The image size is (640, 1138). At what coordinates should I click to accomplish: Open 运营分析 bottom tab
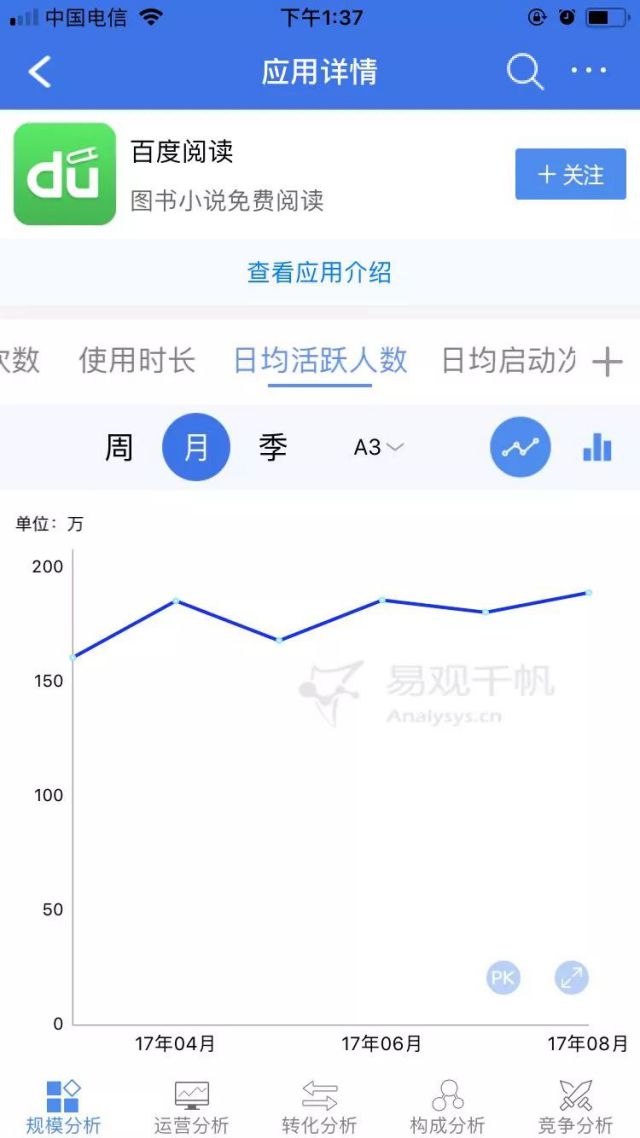point(191,1107)
